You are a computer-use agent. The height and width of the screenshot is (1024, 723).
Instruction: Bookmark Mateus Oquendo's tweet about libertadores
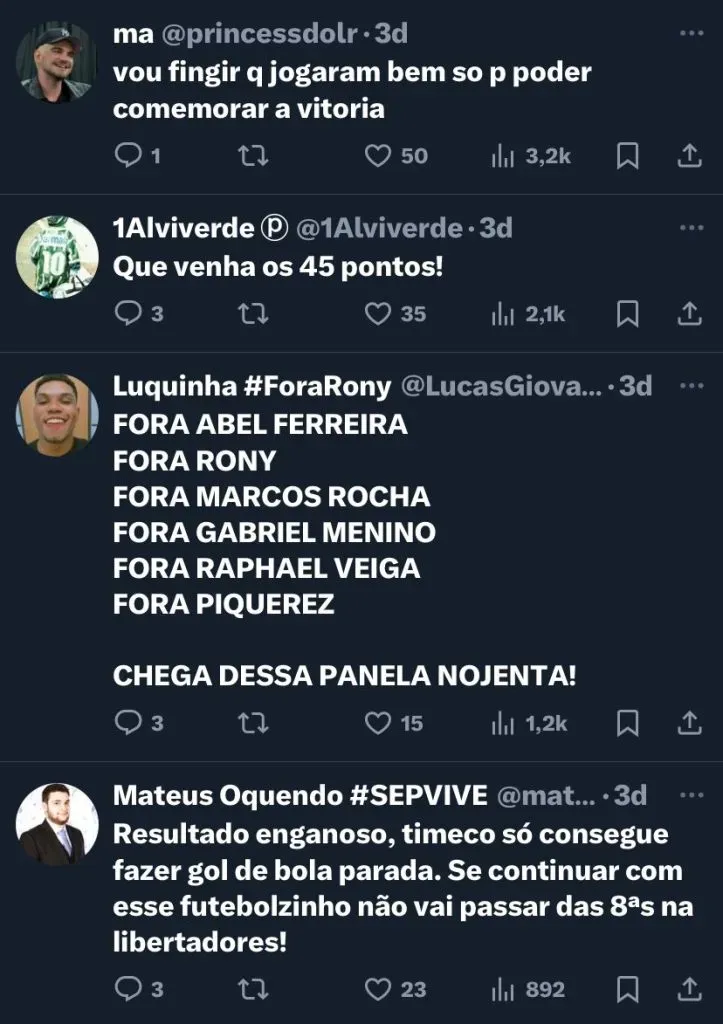[x=627, y=990]
